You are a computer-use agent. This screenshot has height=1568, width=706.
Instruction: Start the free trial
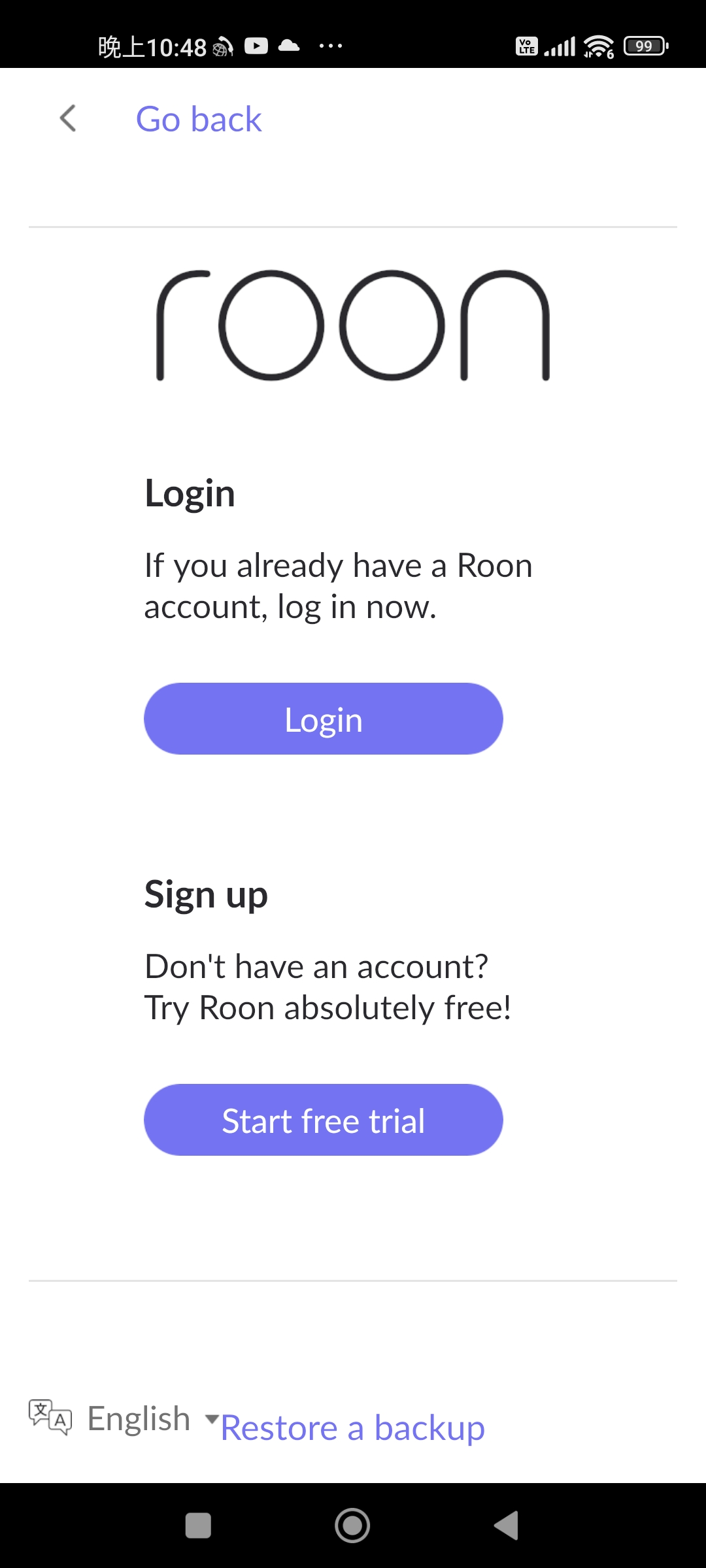tap(324, 1120)
